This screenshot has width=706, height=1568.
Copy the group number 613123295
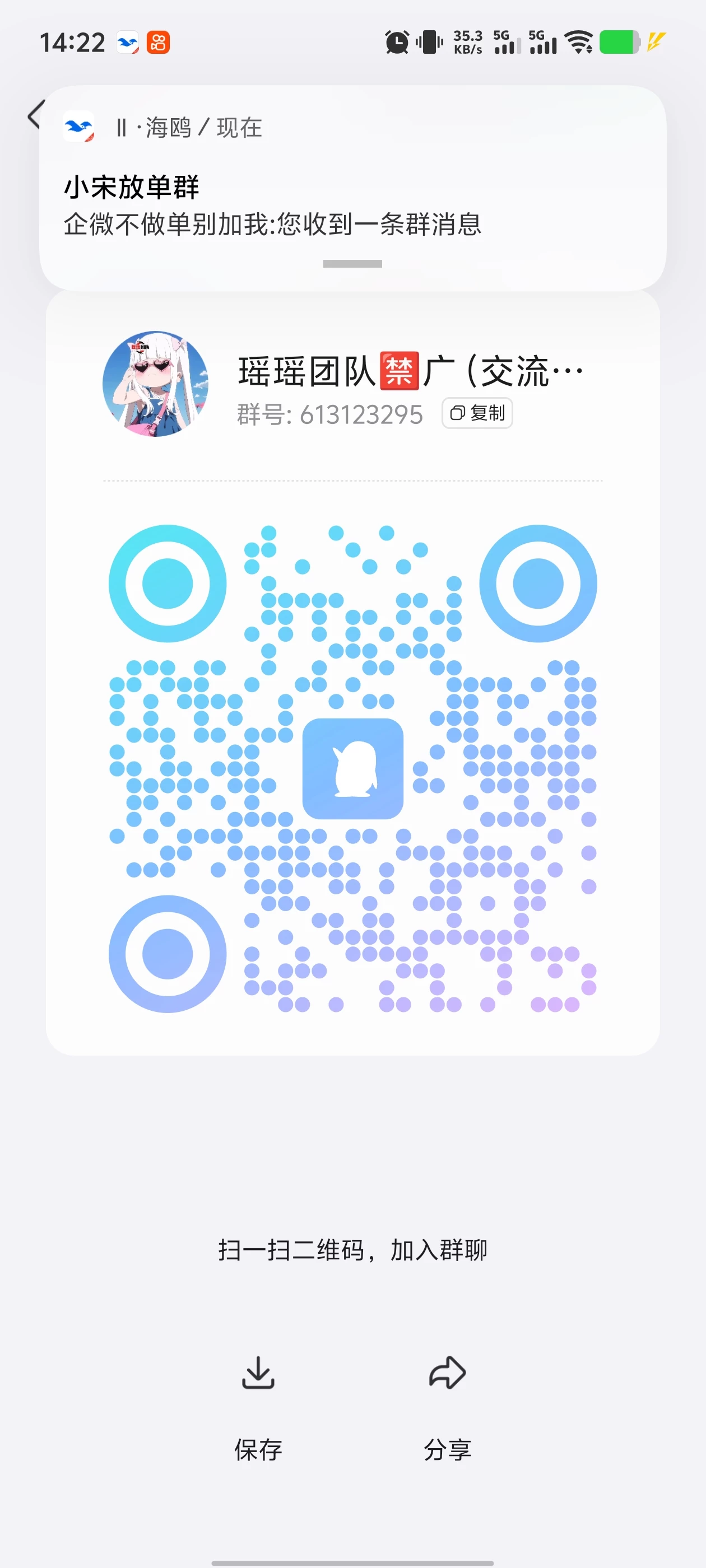(x=477, y=413)
